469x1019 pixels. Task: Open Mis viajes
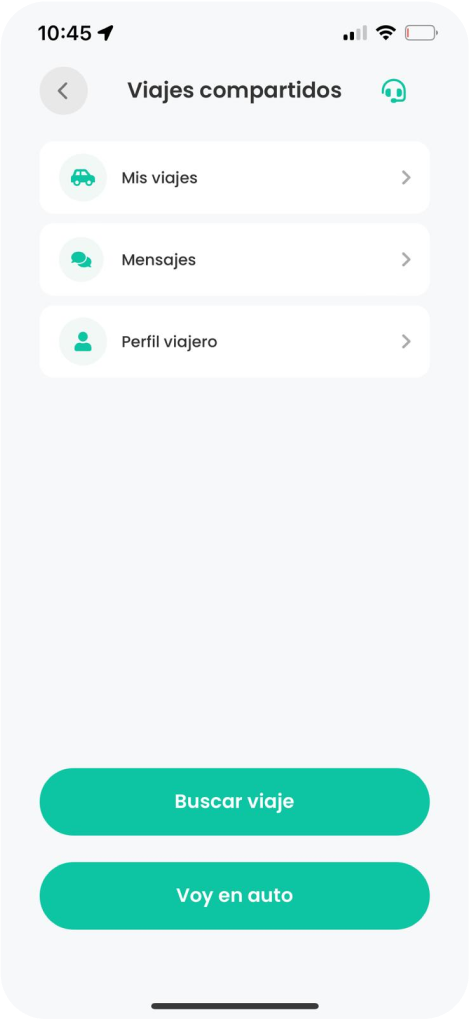(x=234, y=177)
